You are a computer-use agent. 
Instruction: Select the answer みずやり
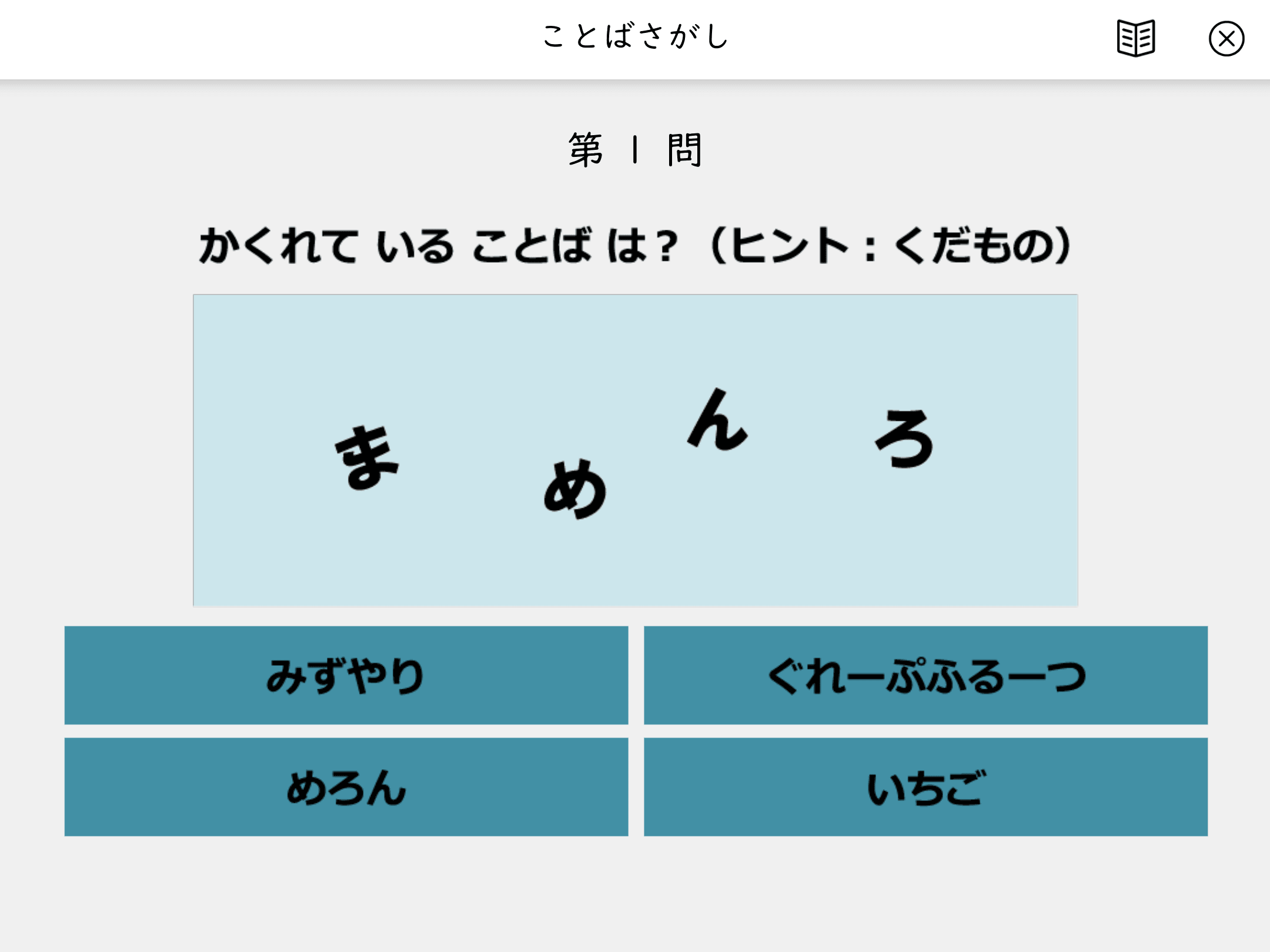[x=346, y=675]
